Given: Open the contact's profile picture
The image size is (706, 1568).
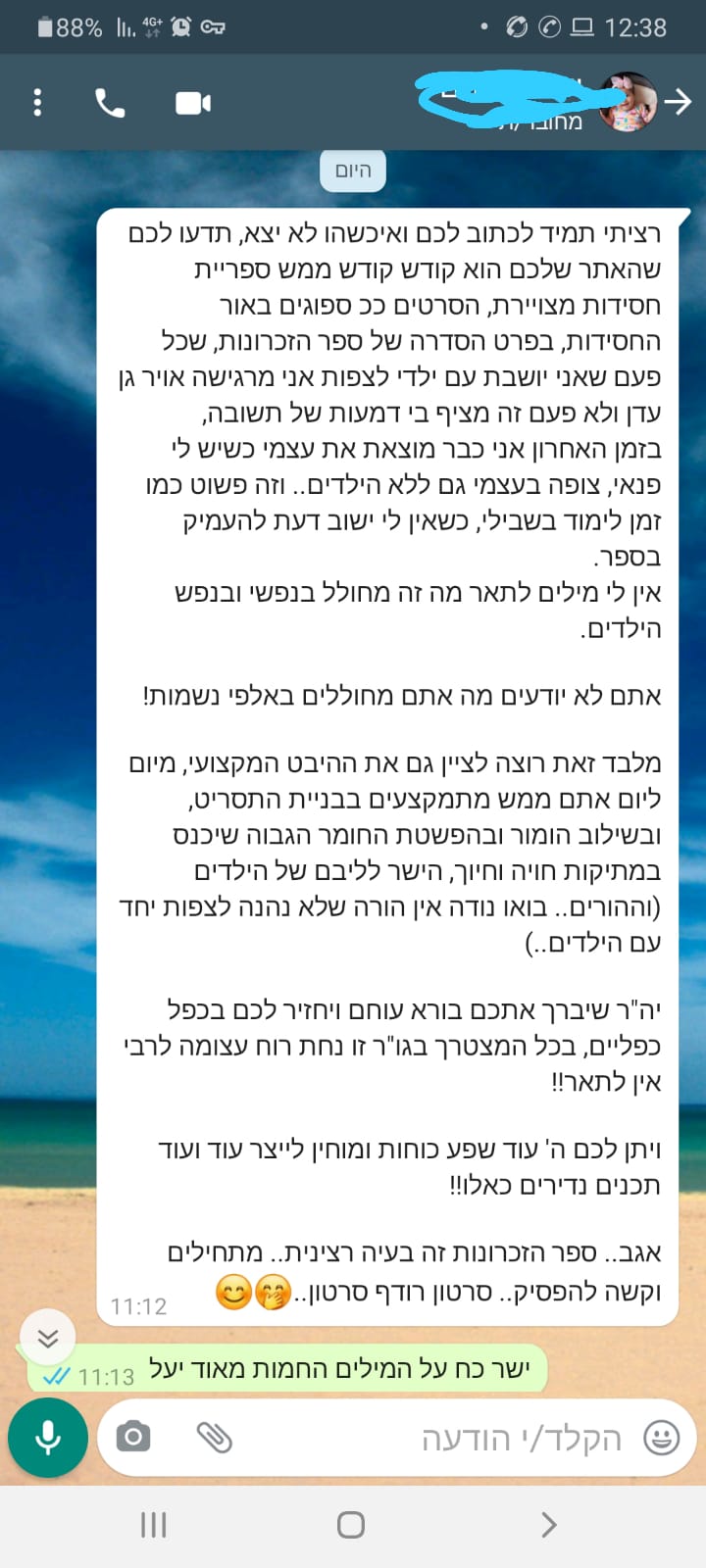Looking at the screenshot, I should tap(628, 102).
